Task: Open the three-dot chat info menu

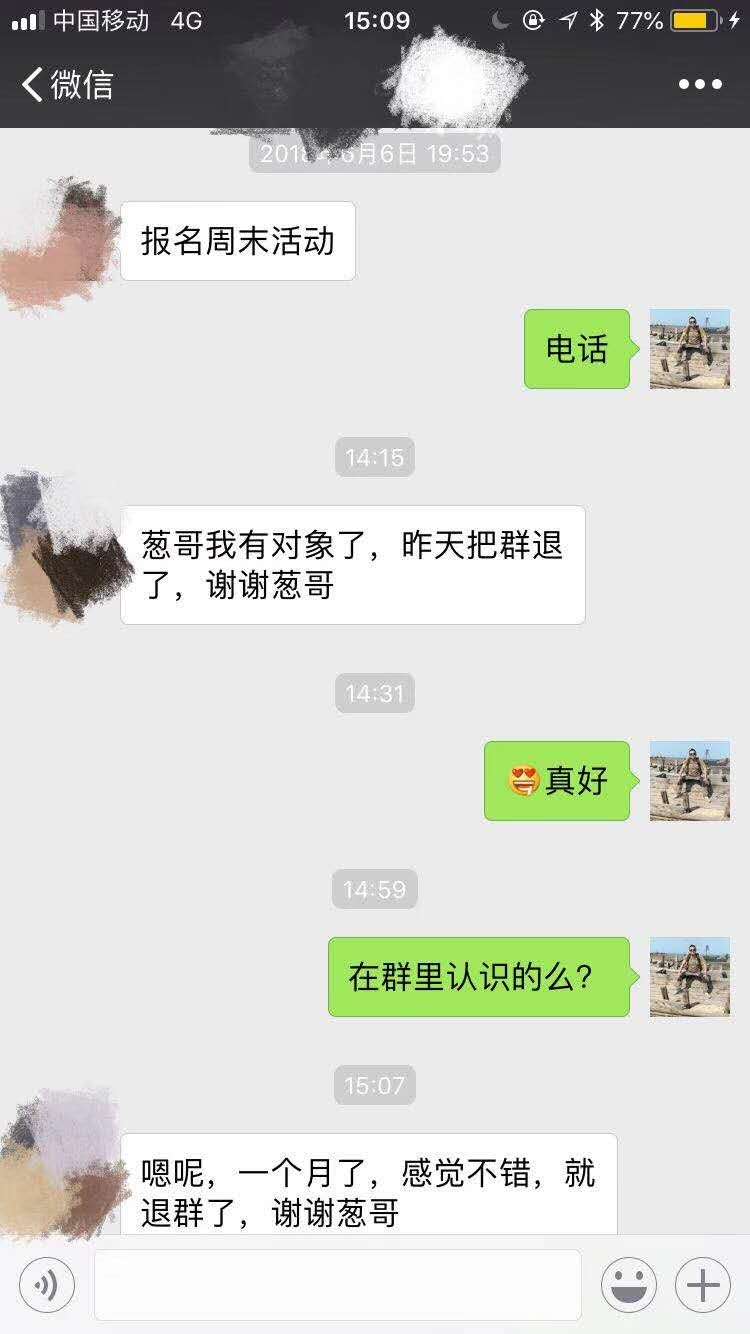Action: [700, 85]
